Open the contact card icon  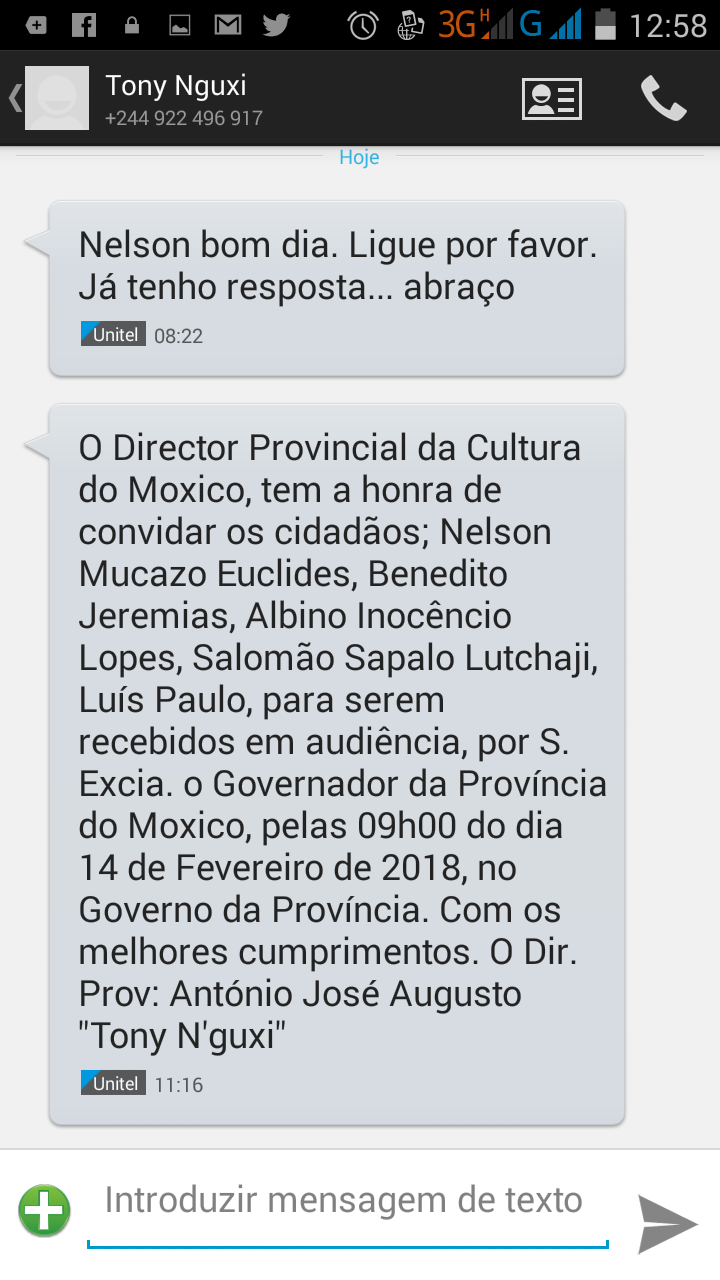552,99
